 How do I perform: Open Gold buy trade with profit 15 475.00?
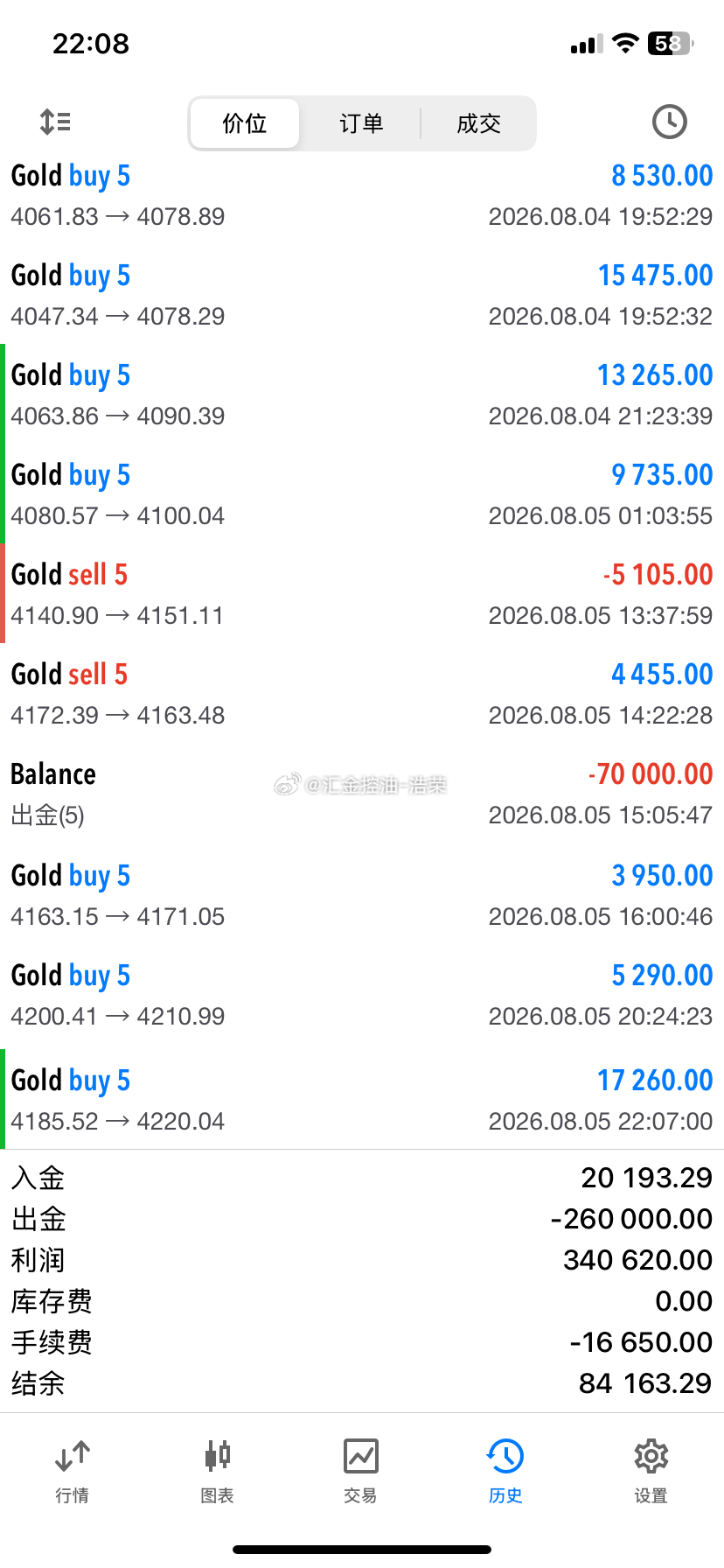tap(362, 294)
